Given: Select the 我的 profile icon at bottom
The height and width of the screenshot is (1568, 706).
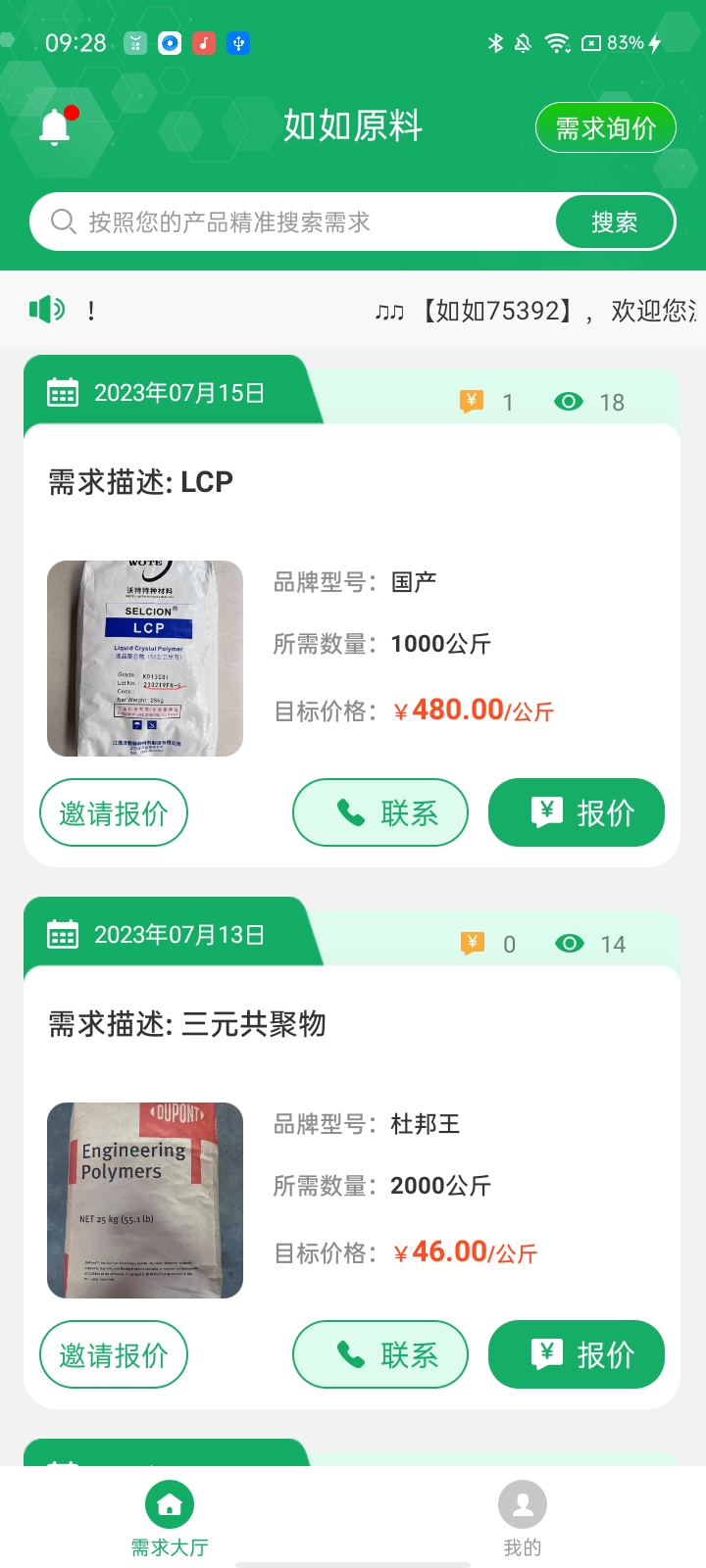Looking at the screenshot, I should pyautogui.click(x=522, y=1503).
